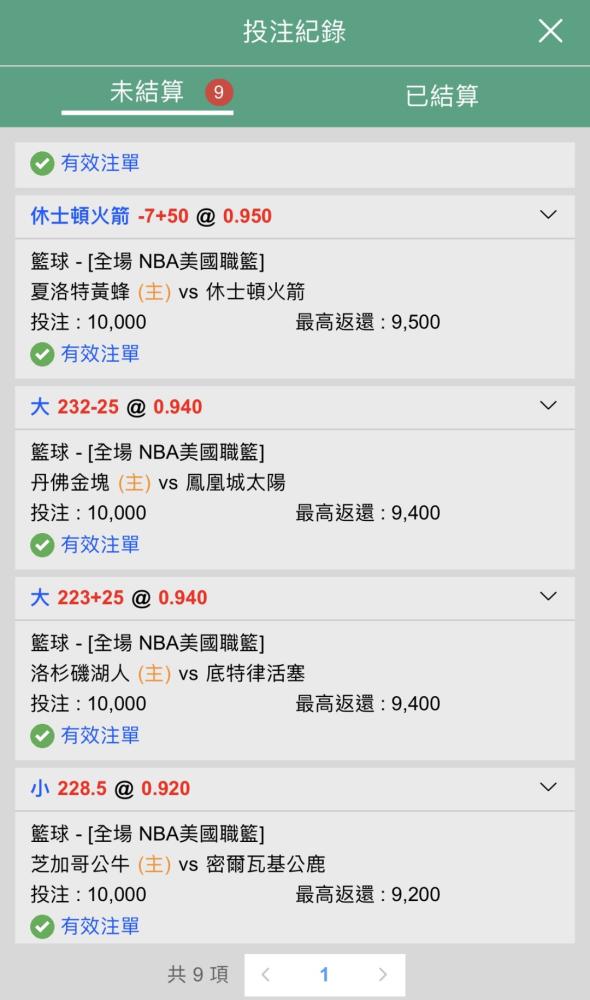
Task: Select page 1 in the pagination
Action: pyautogui.click(x=324, y=974)
